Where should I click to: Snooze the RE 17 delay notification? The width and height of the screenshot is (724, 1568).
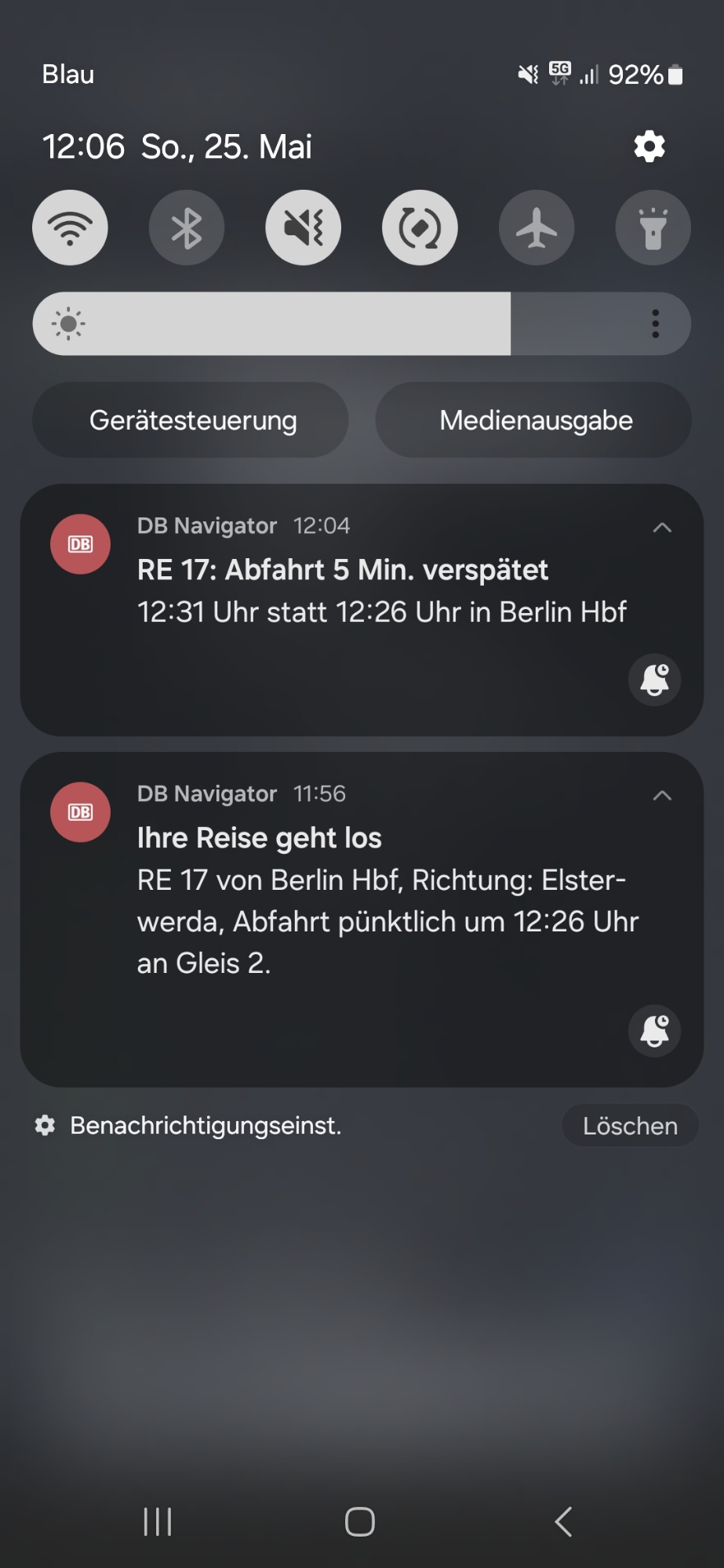[654, 679]
